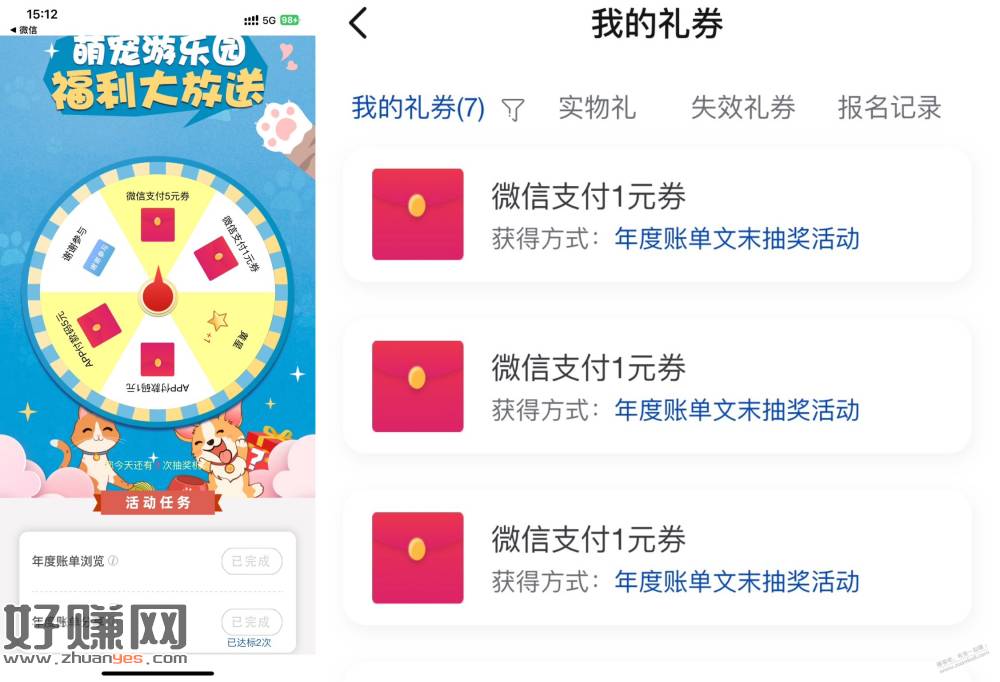
Task: Go back from the 我的礼券 page
Action: tap(359, 23)
